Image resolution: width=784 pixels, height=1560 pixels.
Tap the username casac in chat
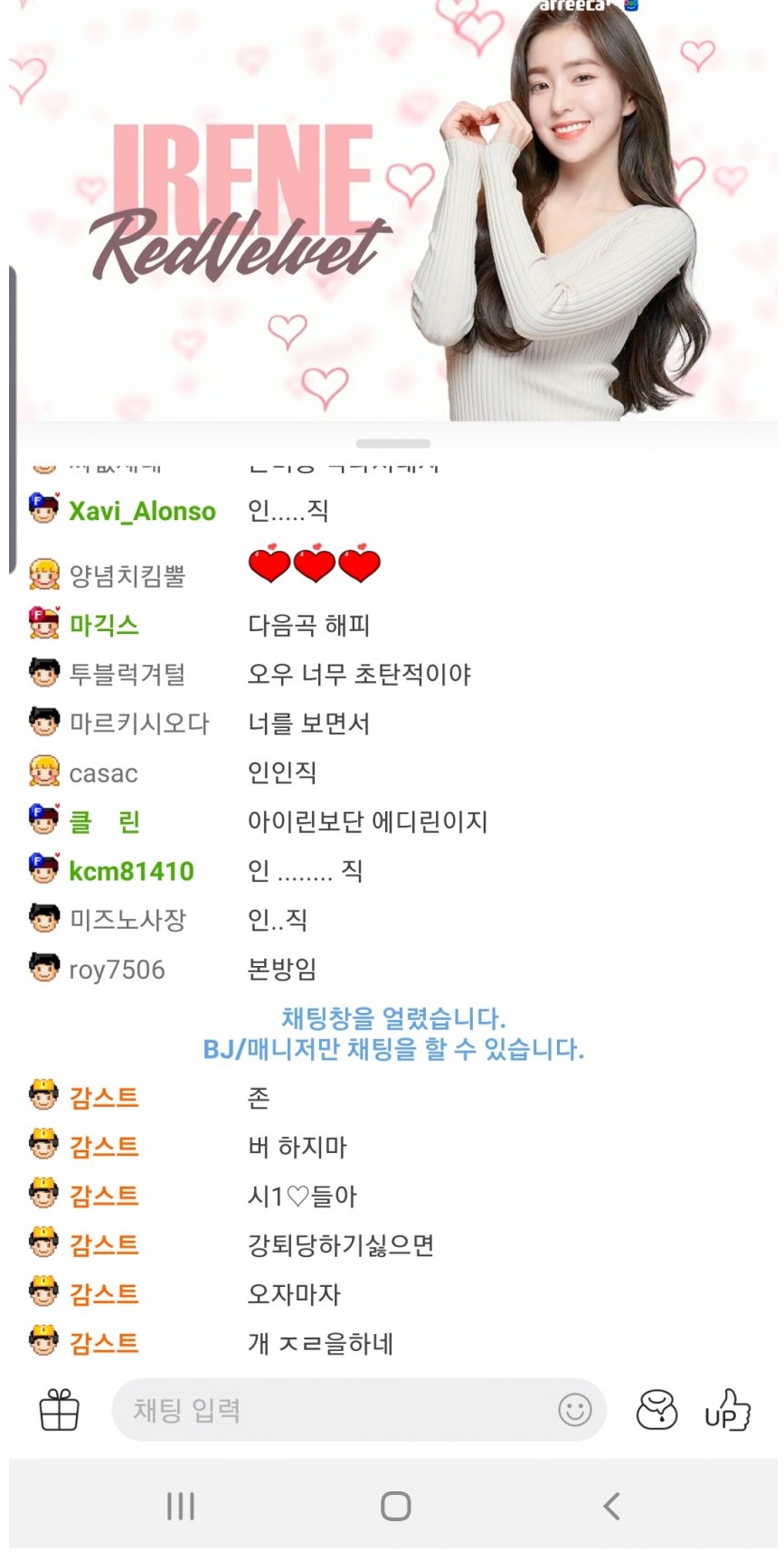coord(103,773)
